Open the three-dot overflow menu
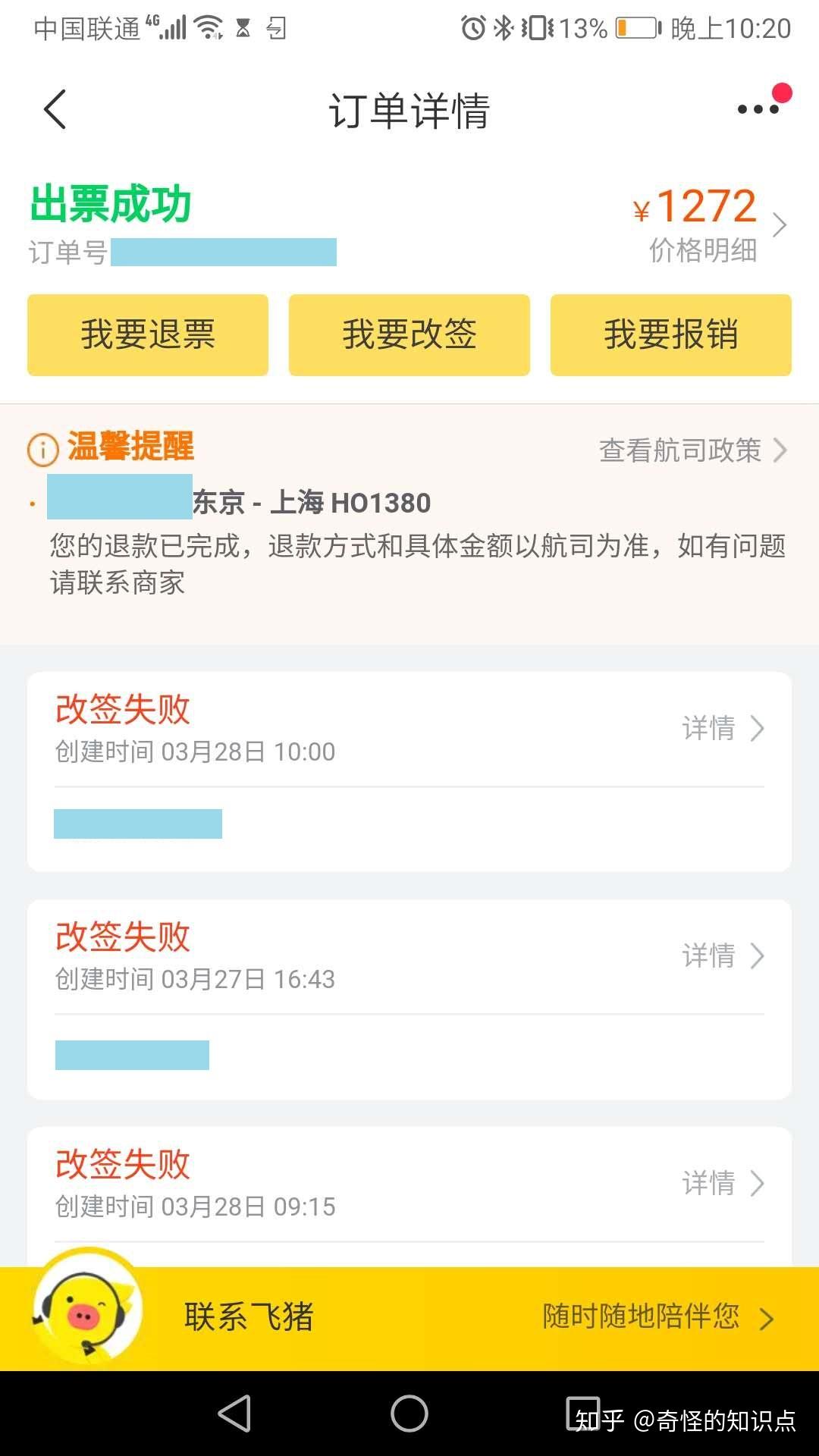The width and height of the screenshot is (819, 1456). pyautogui.click(x=758, y=109)
